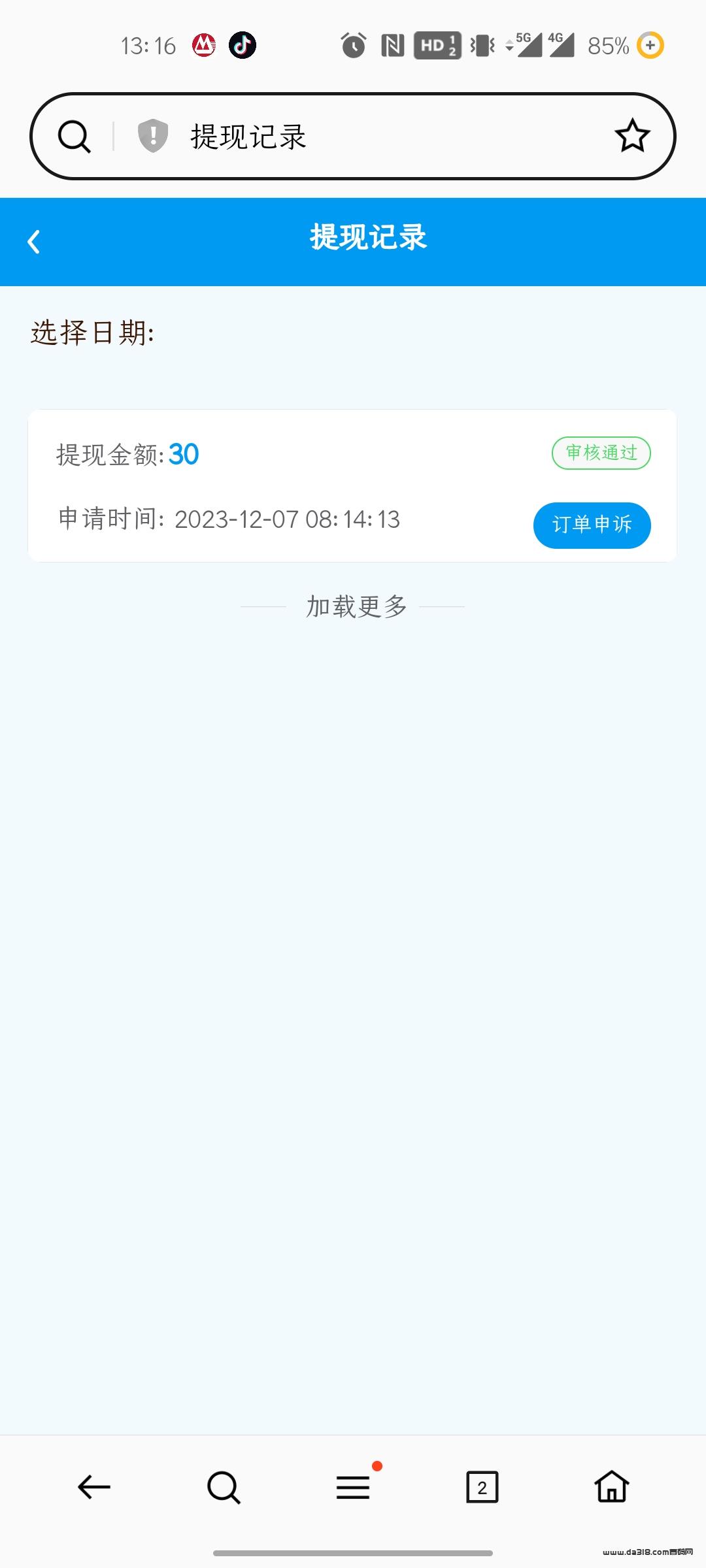Open the 选择日期 date picker

pyautogui.click(x=92, y=333)
